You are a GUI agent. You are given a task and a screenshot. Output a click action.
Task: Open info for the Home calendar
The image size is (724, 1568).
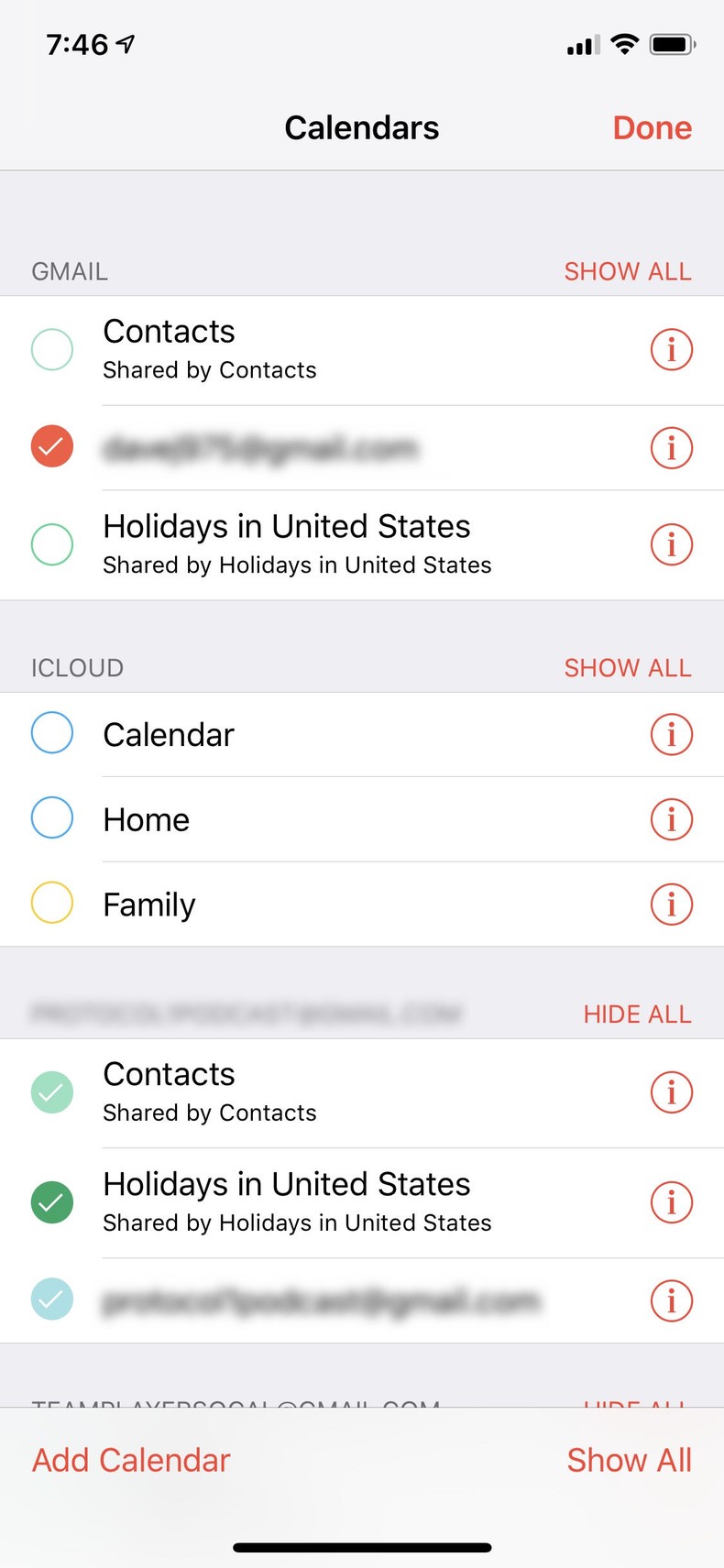tap(671, 818)
